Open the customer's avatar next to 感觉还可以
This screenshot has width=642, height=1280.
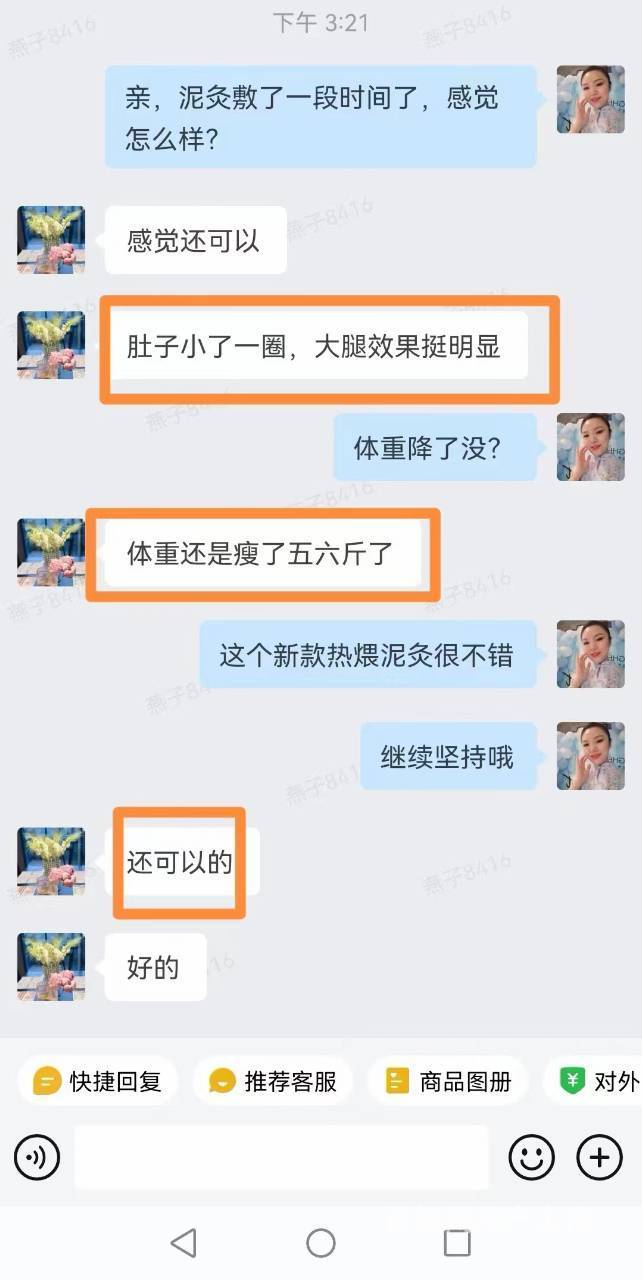pyautogui.click(x=51, y=240)
